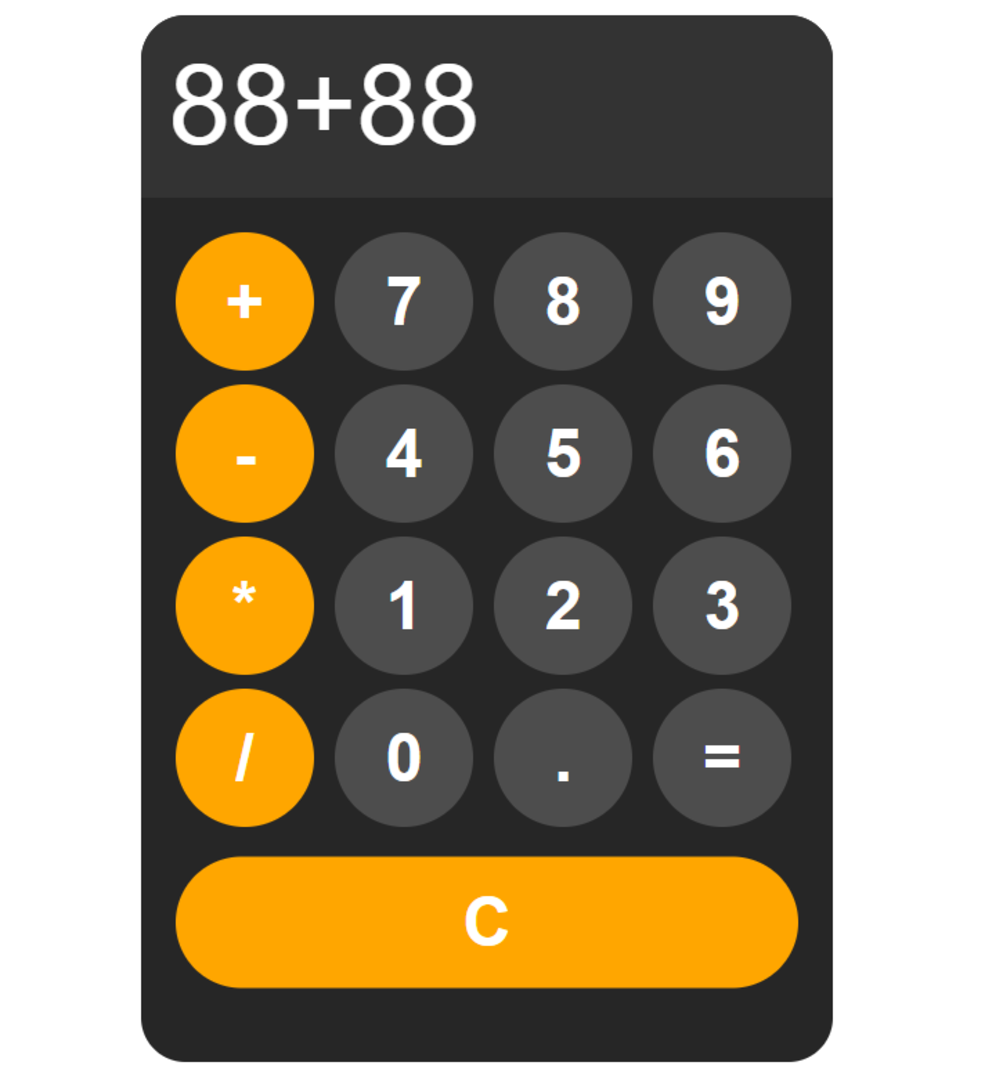Viewport: 1003px width, 1080px height.
Task: Click digit 4 on the keypad
Action: (x=403, y=454)
